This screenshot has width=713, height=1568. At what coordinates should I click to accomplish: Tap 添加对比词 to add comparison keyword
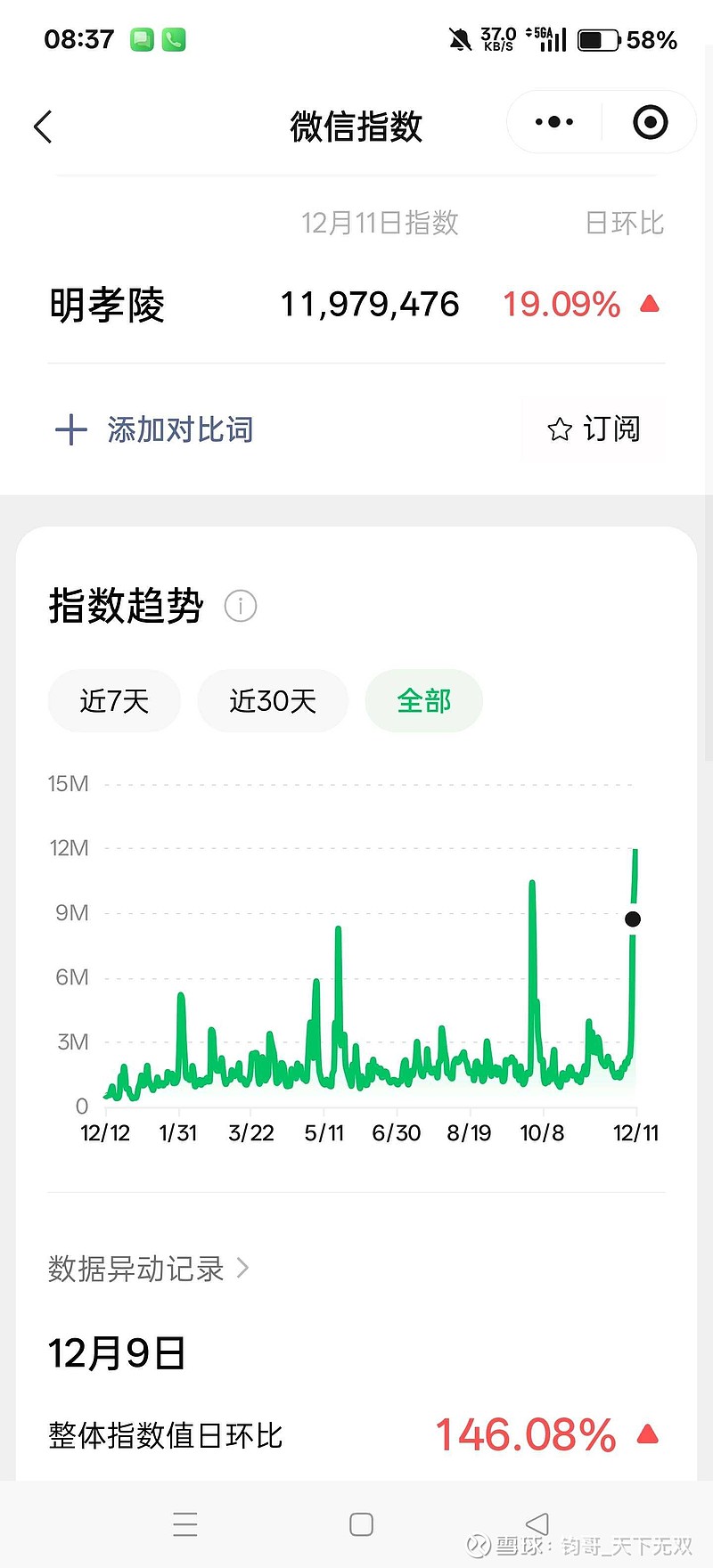click(180, 429)
